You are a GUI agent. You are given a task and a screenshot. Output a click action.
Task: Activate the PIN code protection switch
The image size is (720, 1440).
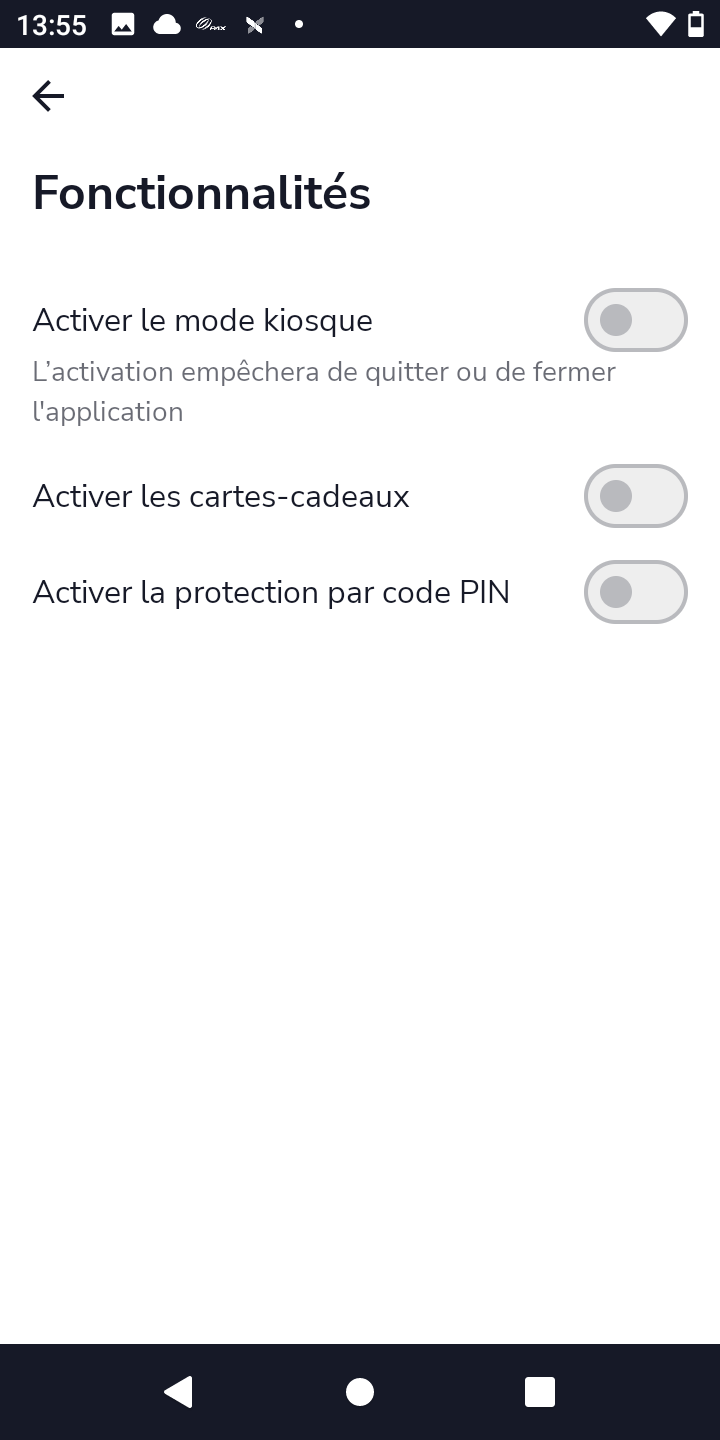(636, 592)
